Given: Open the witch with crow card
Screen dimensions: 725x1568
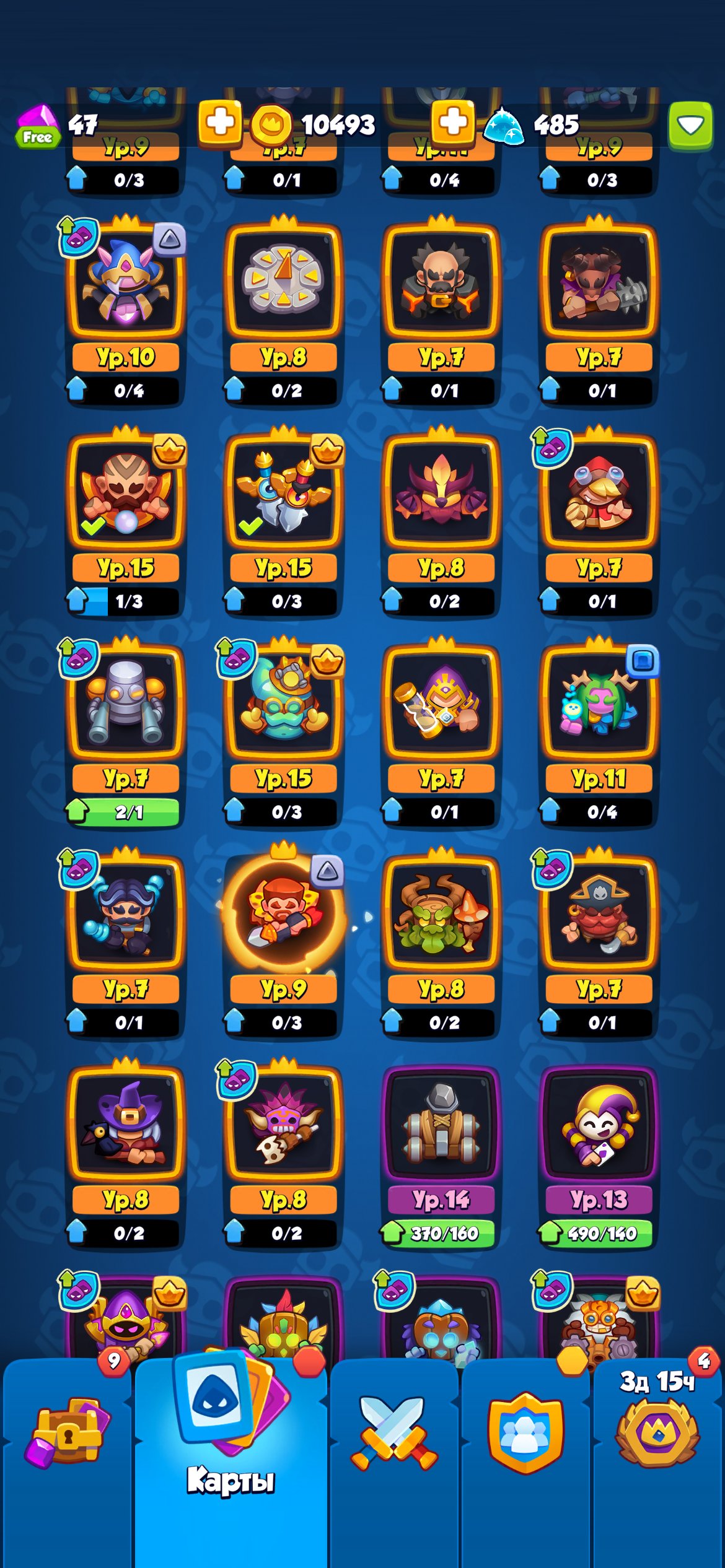Looking at the screenshot, I should (x=126, y=1156).
